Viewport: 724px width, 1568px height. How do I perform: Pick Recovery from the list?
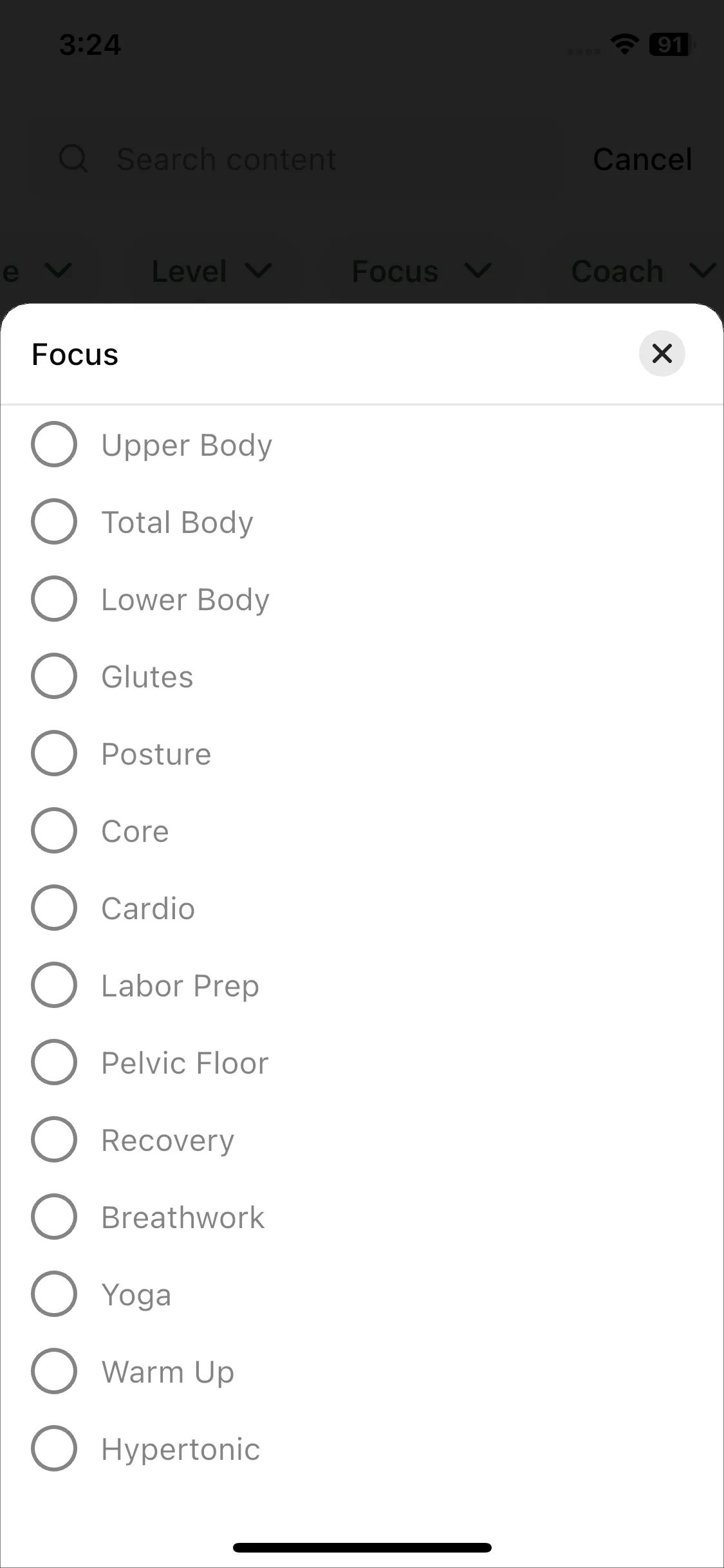(54, 1139)
